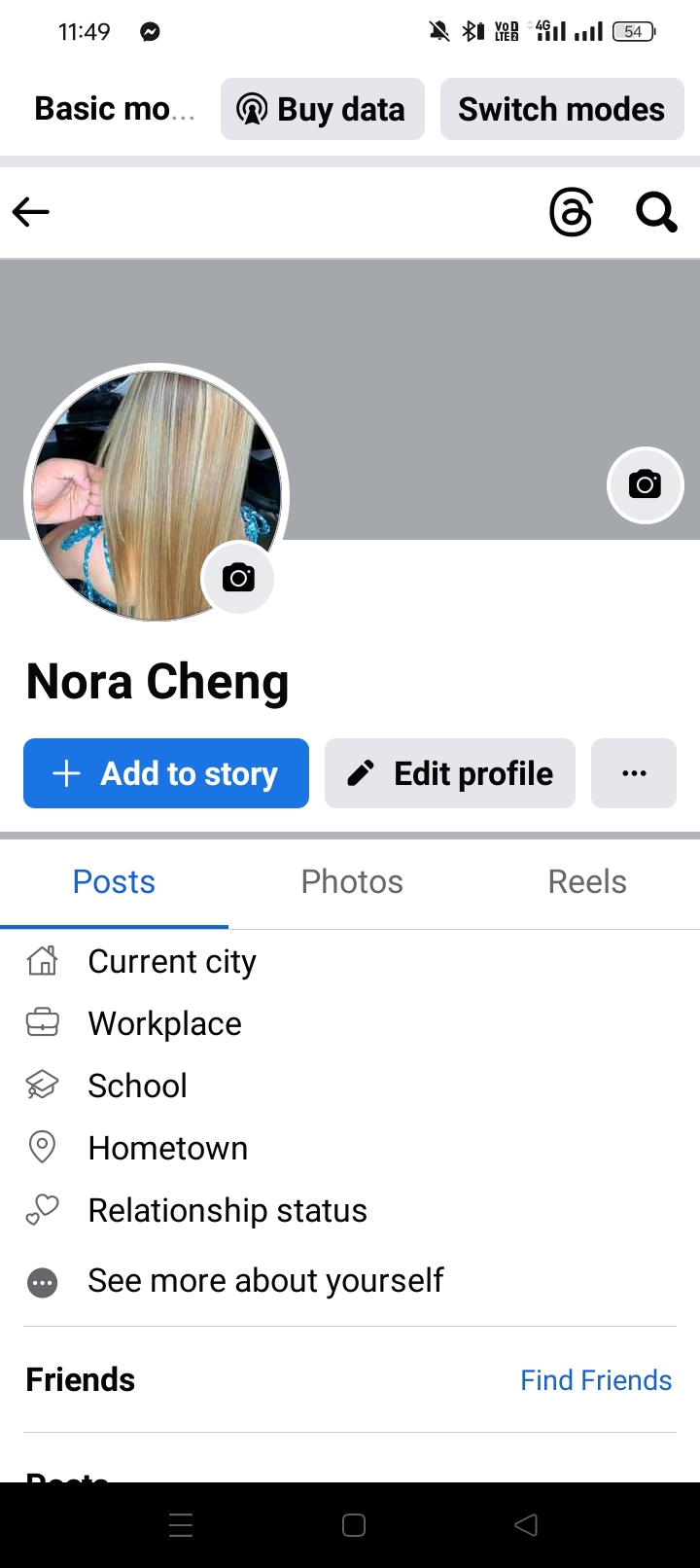This screenshot has height=1568, width=700.
Task: Open the three-dot more options button
Action: click(x=634, y=773)
